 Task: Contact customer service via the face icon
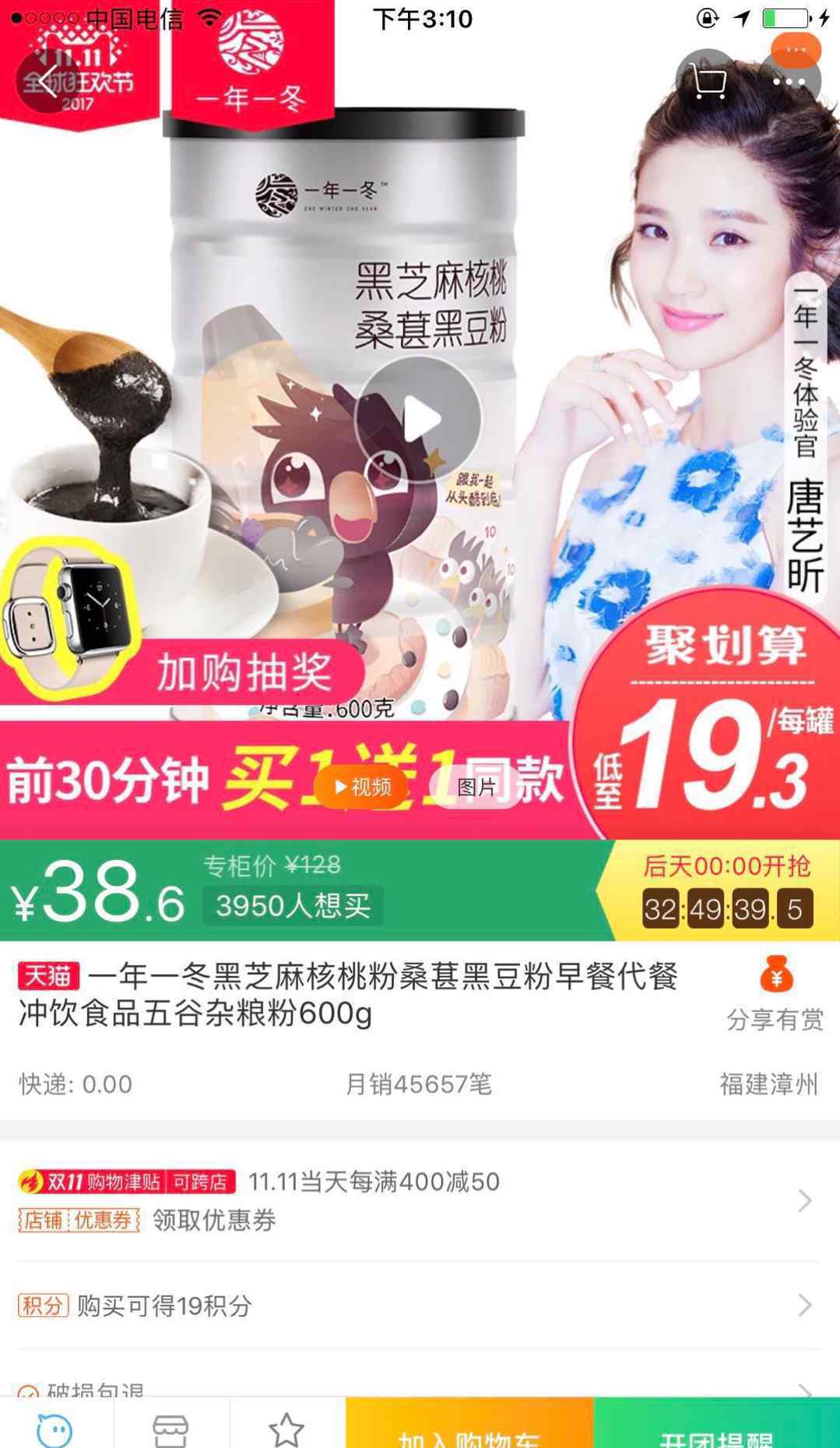coord(55,1424)
